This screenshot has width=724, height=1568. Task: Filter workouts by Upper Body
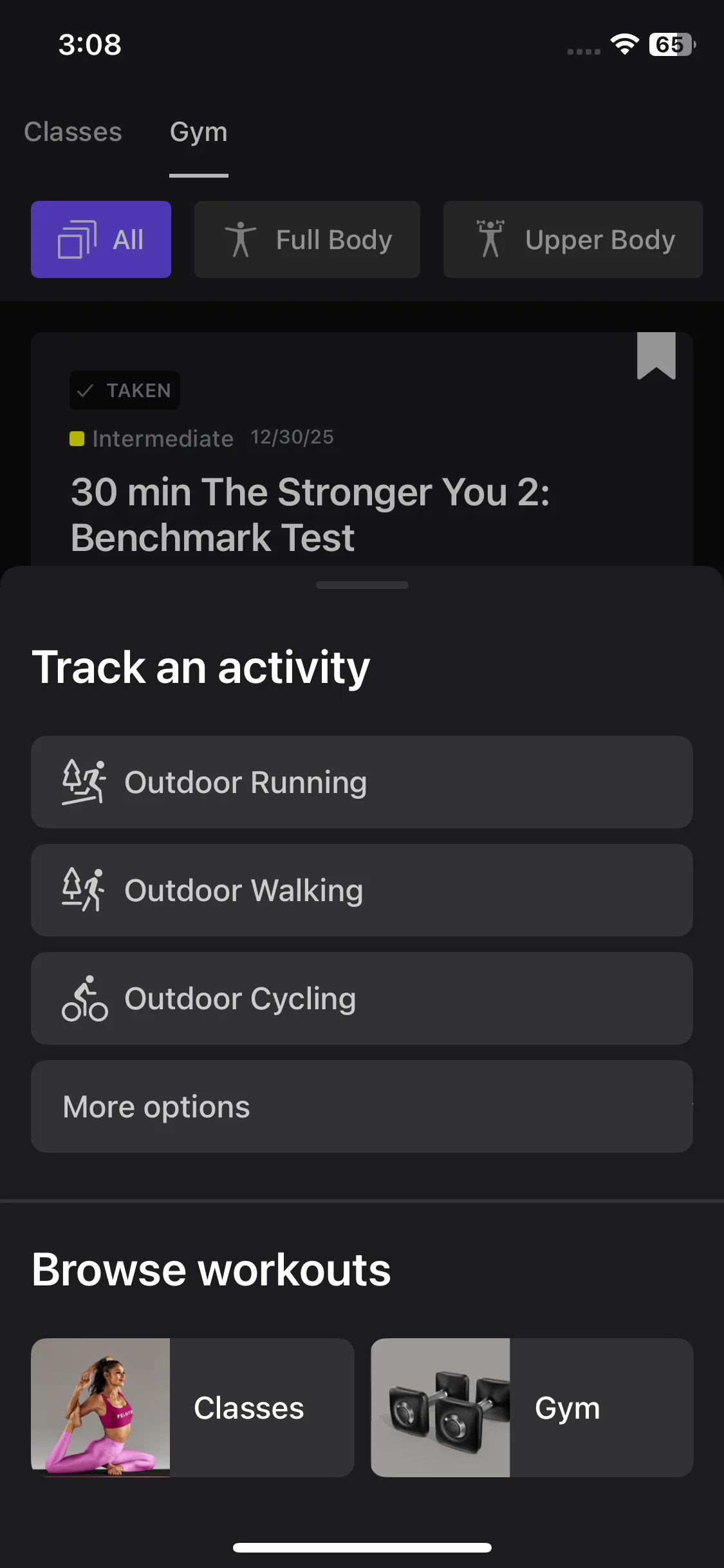click(572, 239)
